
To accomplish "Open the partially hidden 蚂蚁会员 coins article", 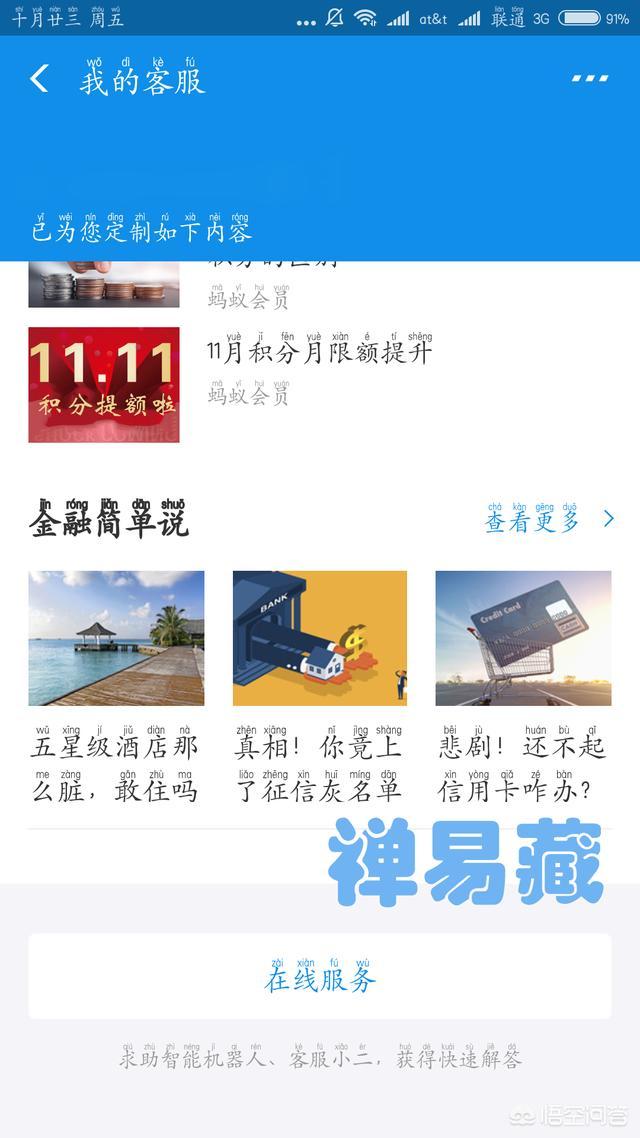I will pyautogui.click(x=320, y=284).
